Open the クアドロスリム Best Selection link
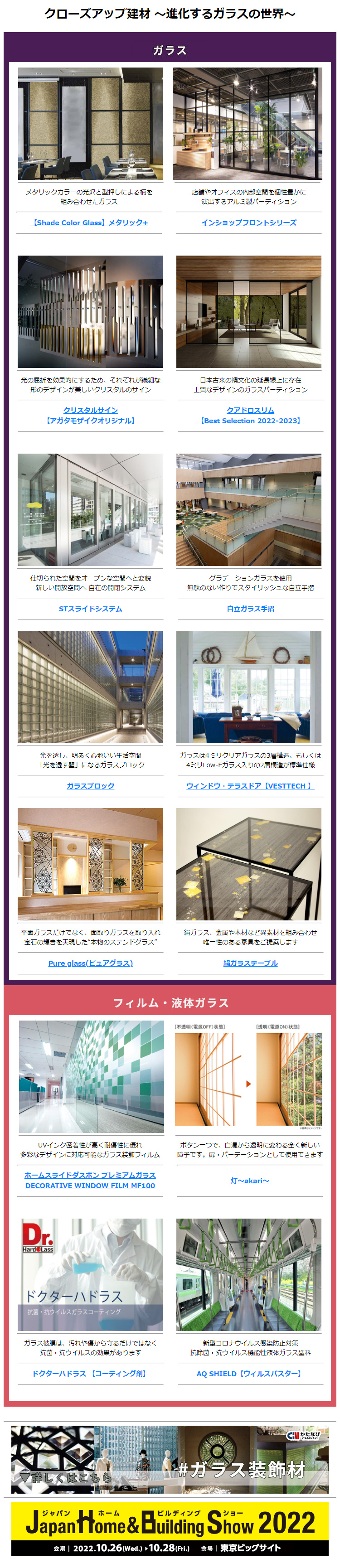 click(x=250, y=416)
